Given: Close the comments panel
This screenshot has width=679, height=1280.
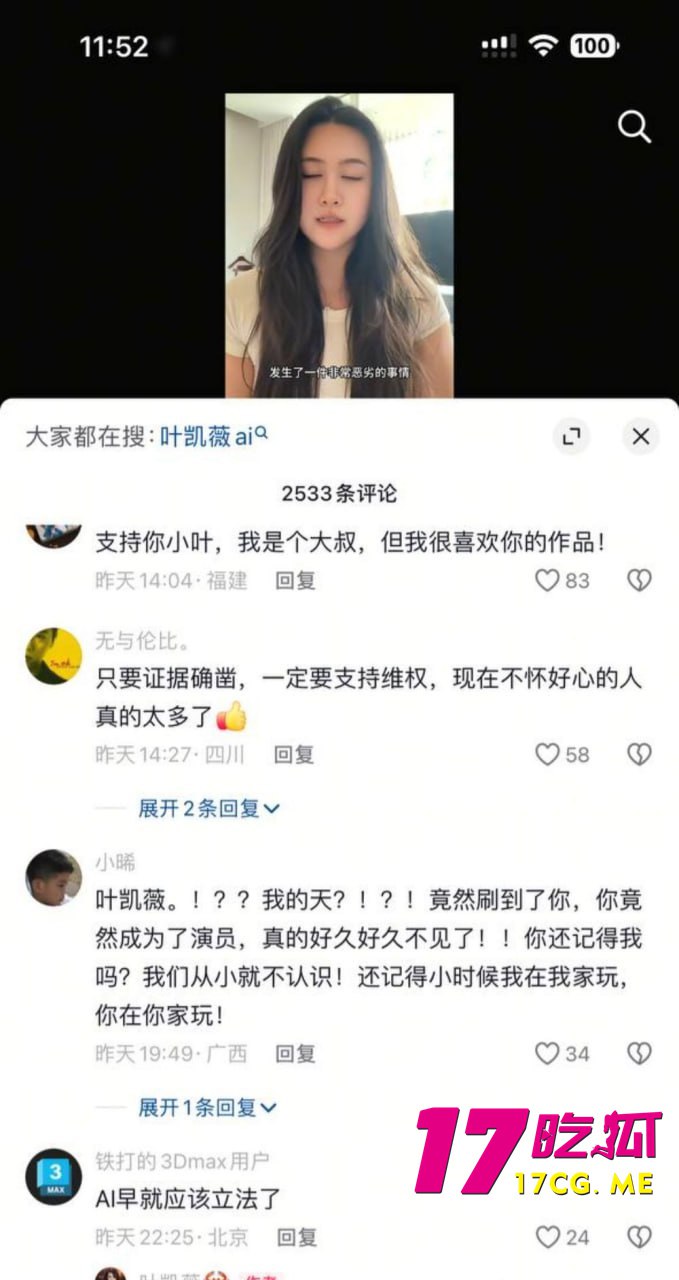Looking at the screenshot, I should pyautogui.click(x=641, y=437).
